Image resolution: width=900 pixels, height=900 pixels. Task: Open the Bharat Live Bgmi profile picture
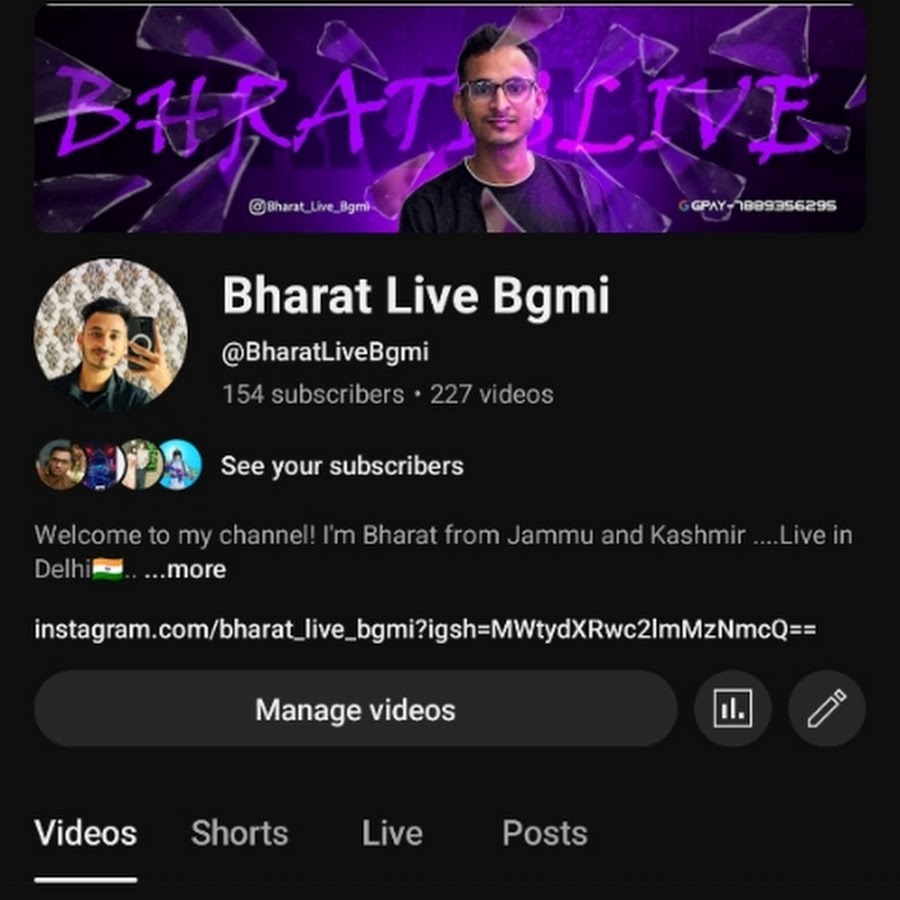110,335
